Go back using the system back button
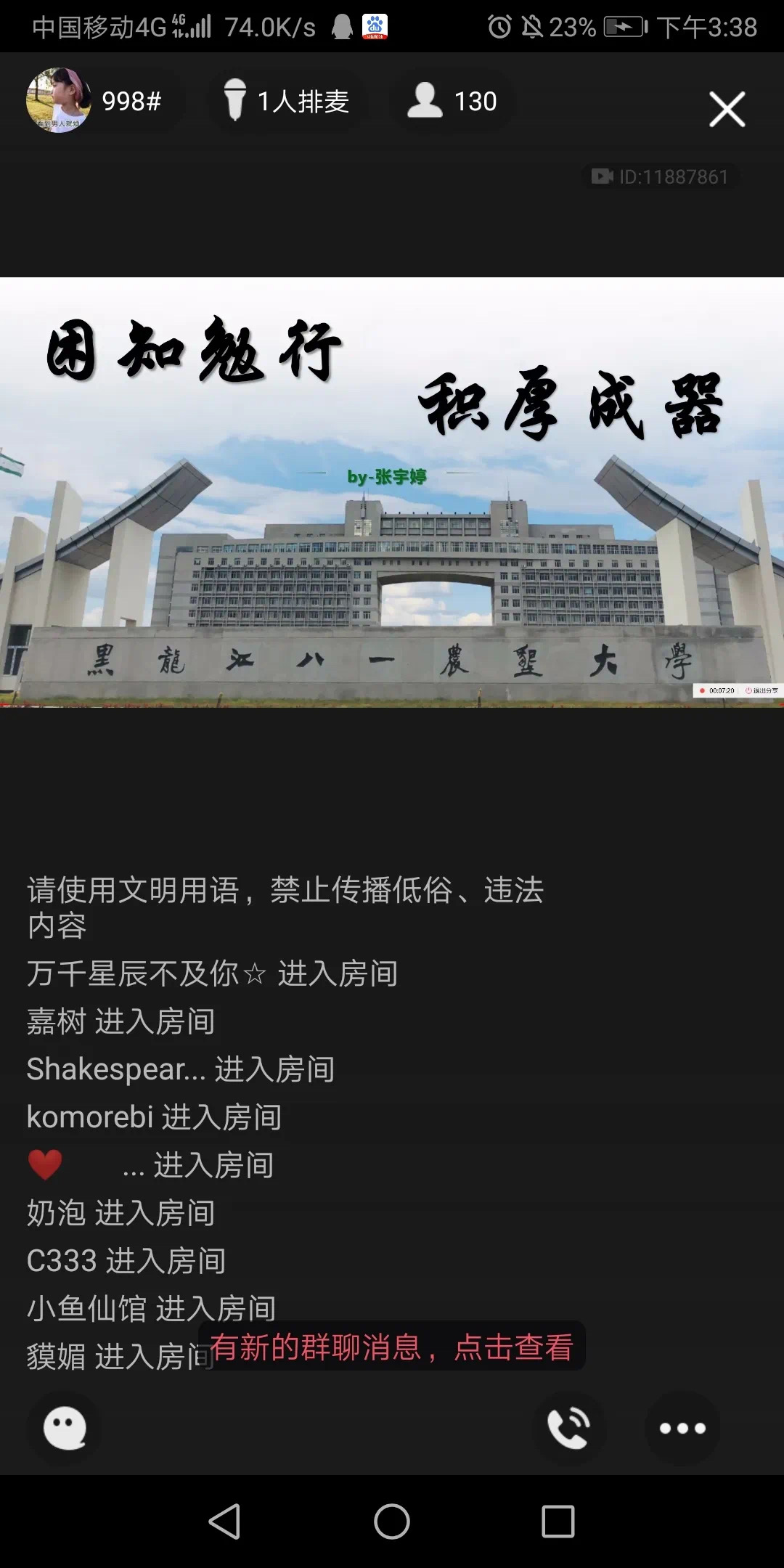784x1568 pixels. click(x=224, y=1521)
